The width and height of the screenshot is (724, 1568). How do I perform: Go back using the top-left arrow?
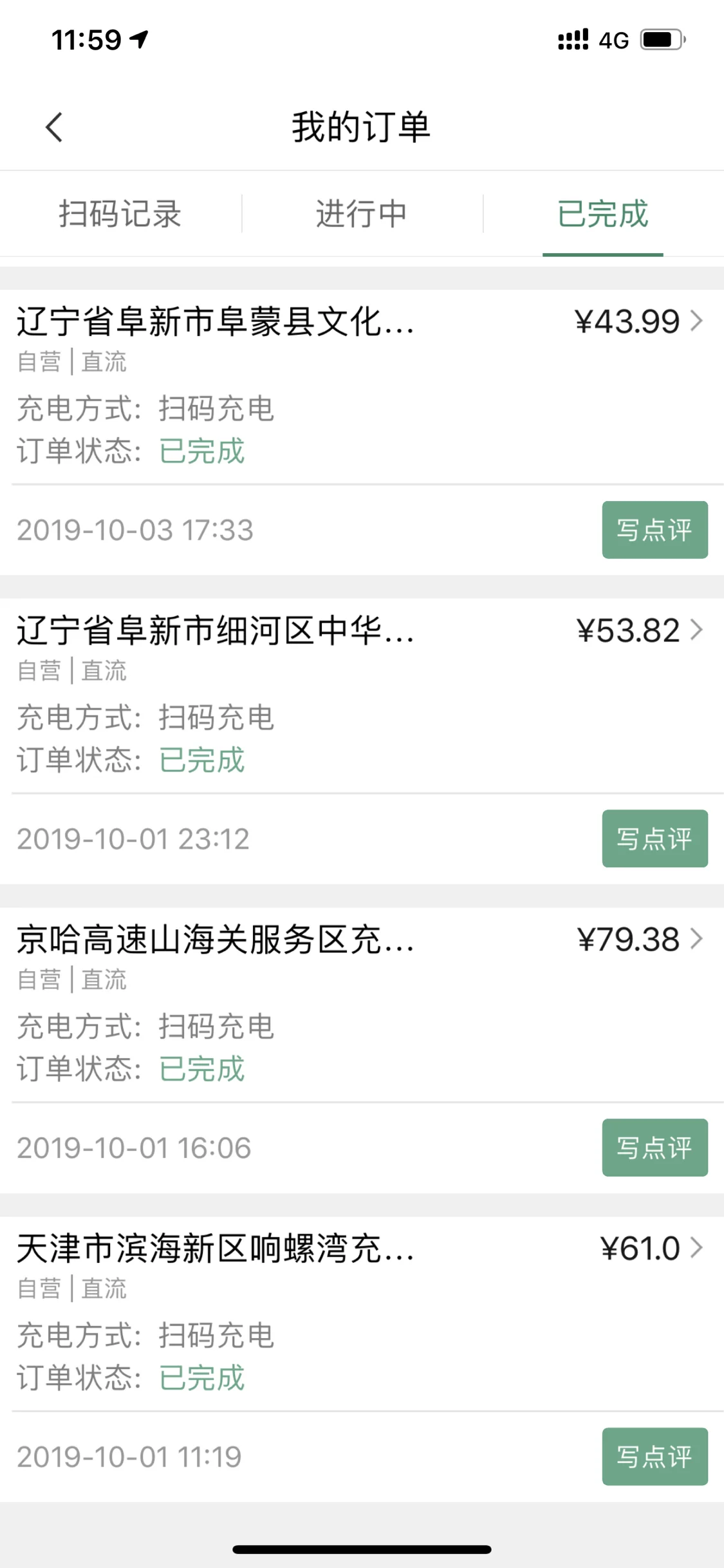[x=55, y=127]
